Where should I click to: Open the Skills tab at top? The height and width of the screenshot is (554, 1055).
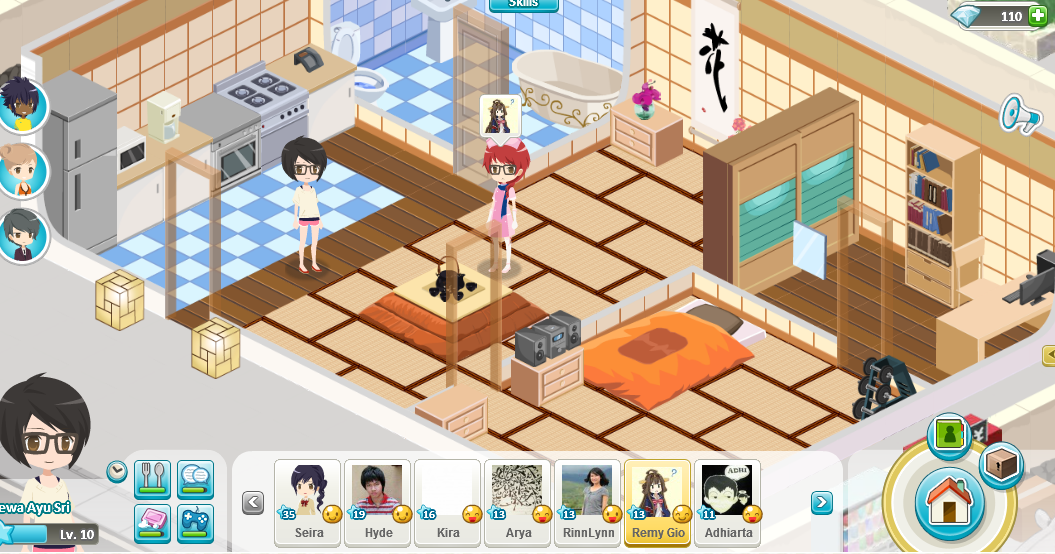click(x=523, y=5)
